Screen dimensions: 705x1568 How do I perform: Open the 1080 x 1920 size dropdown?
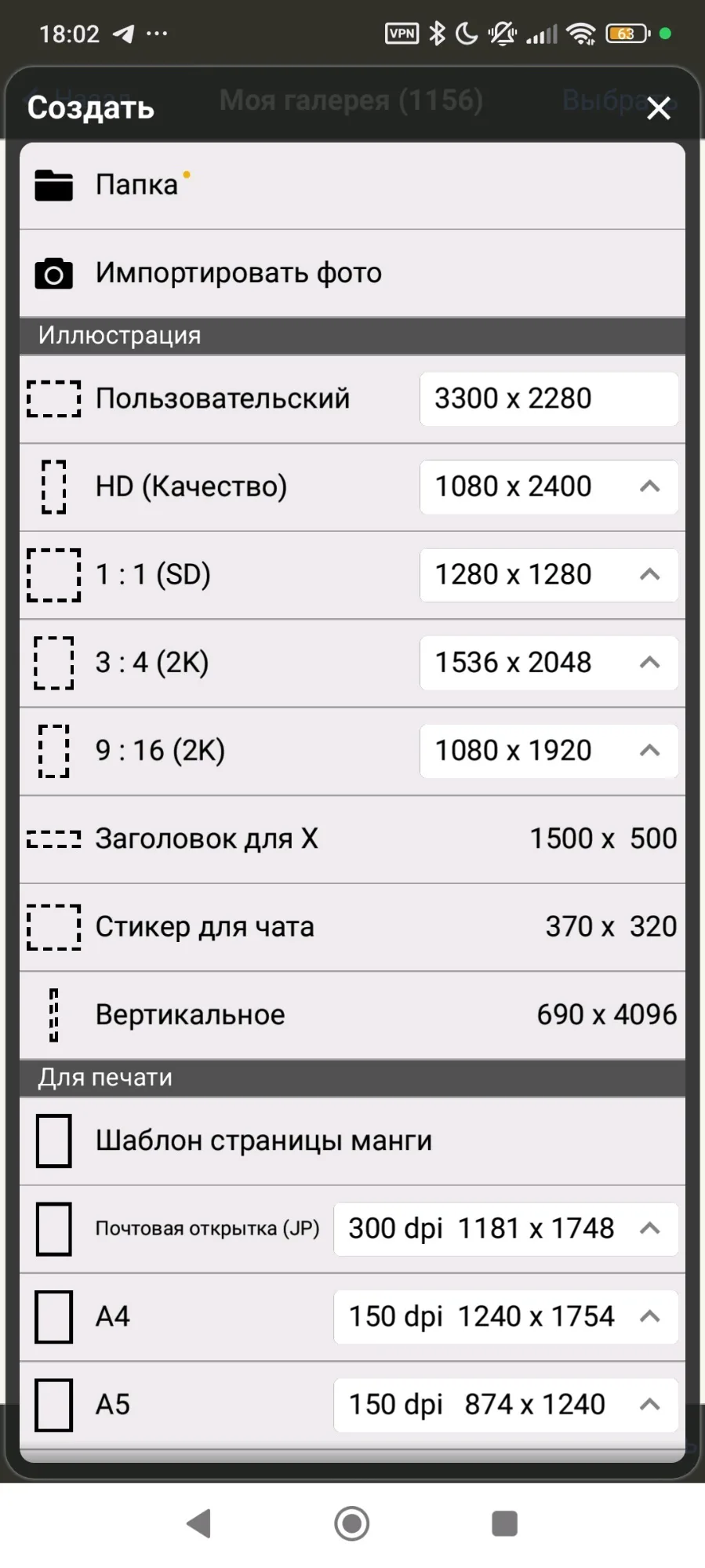coord(549,751)
